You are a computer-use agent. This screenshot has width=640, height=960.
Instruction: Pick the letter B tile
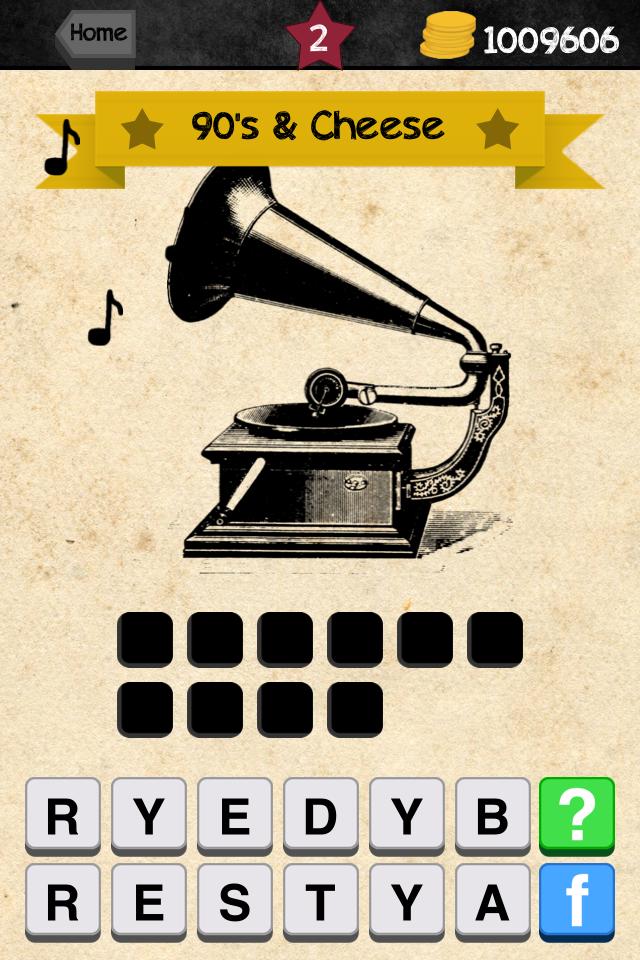coord(492,817)
